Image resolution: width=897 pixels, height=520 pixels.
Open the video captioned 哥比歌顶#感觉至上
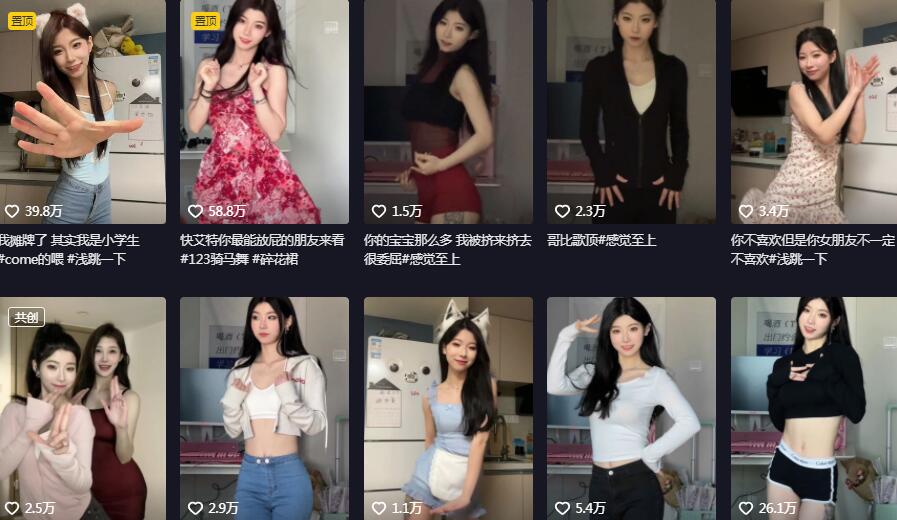click(x=631, y=110)
